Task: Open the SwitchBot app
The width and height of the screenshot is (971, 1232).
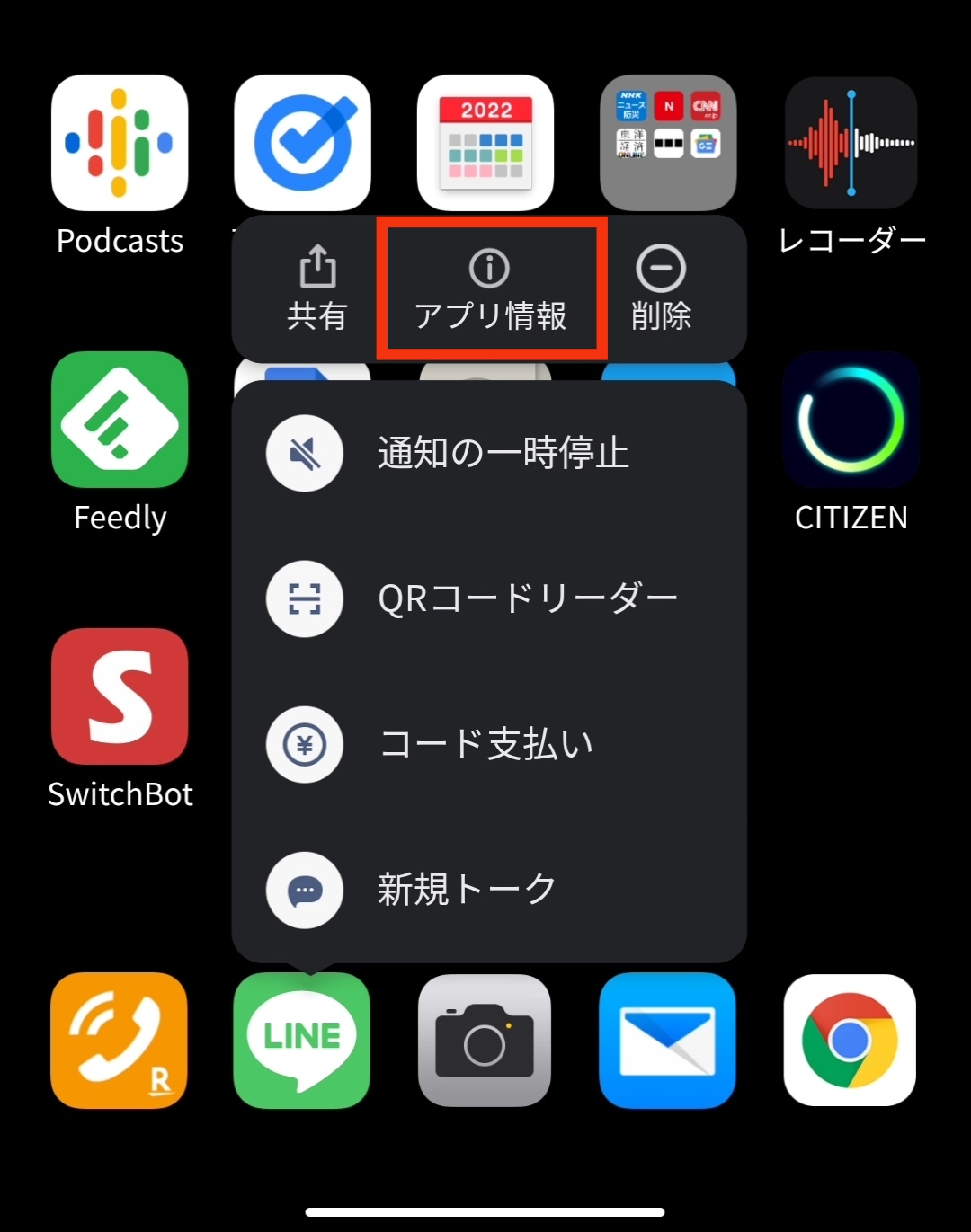Action: click(x=120, y=696)
